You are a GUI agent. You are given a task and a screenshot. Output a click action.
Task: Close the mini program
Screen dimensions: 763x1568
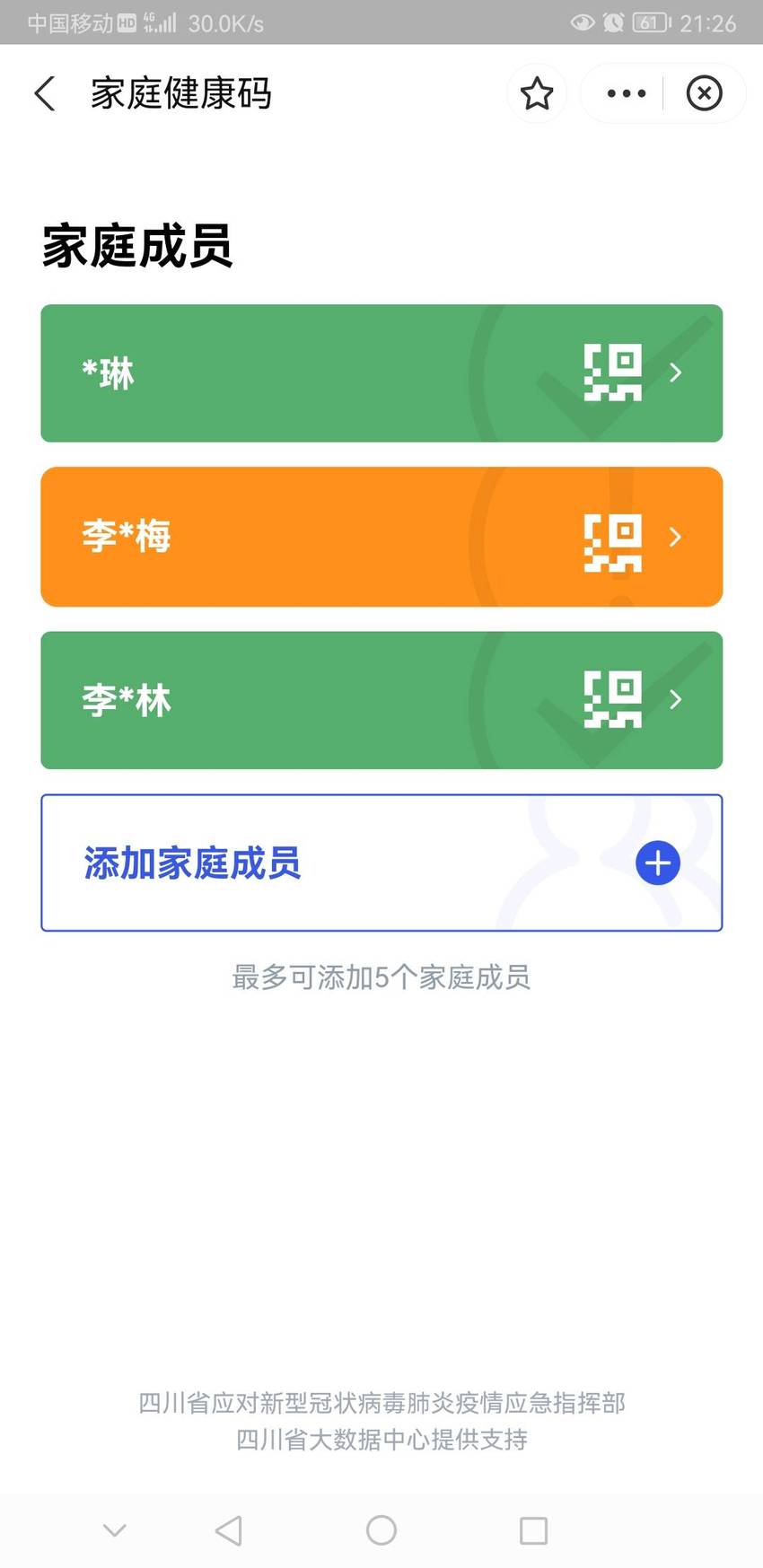pos(704,93)
